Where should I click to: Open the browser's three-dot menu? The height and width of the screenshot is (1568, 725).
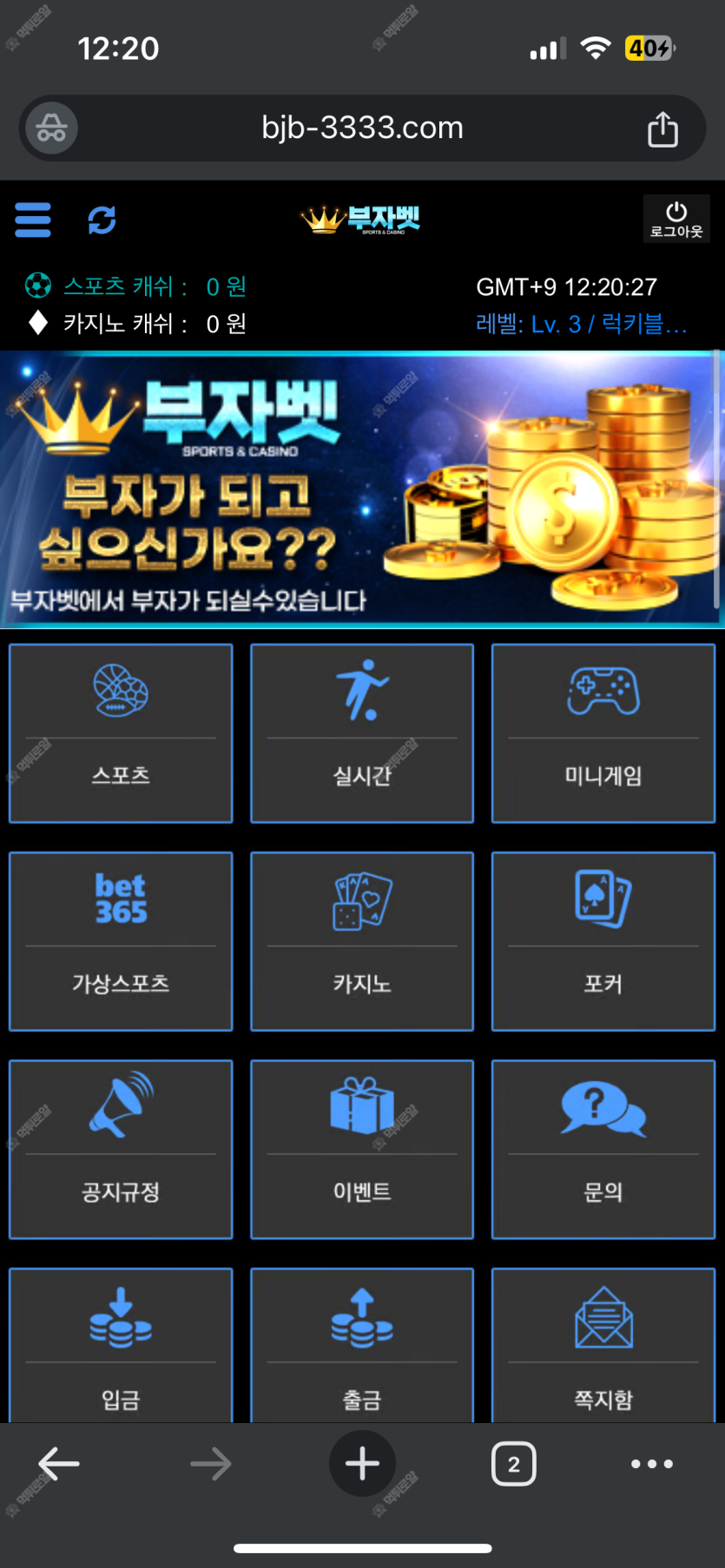click(652, 1464)
